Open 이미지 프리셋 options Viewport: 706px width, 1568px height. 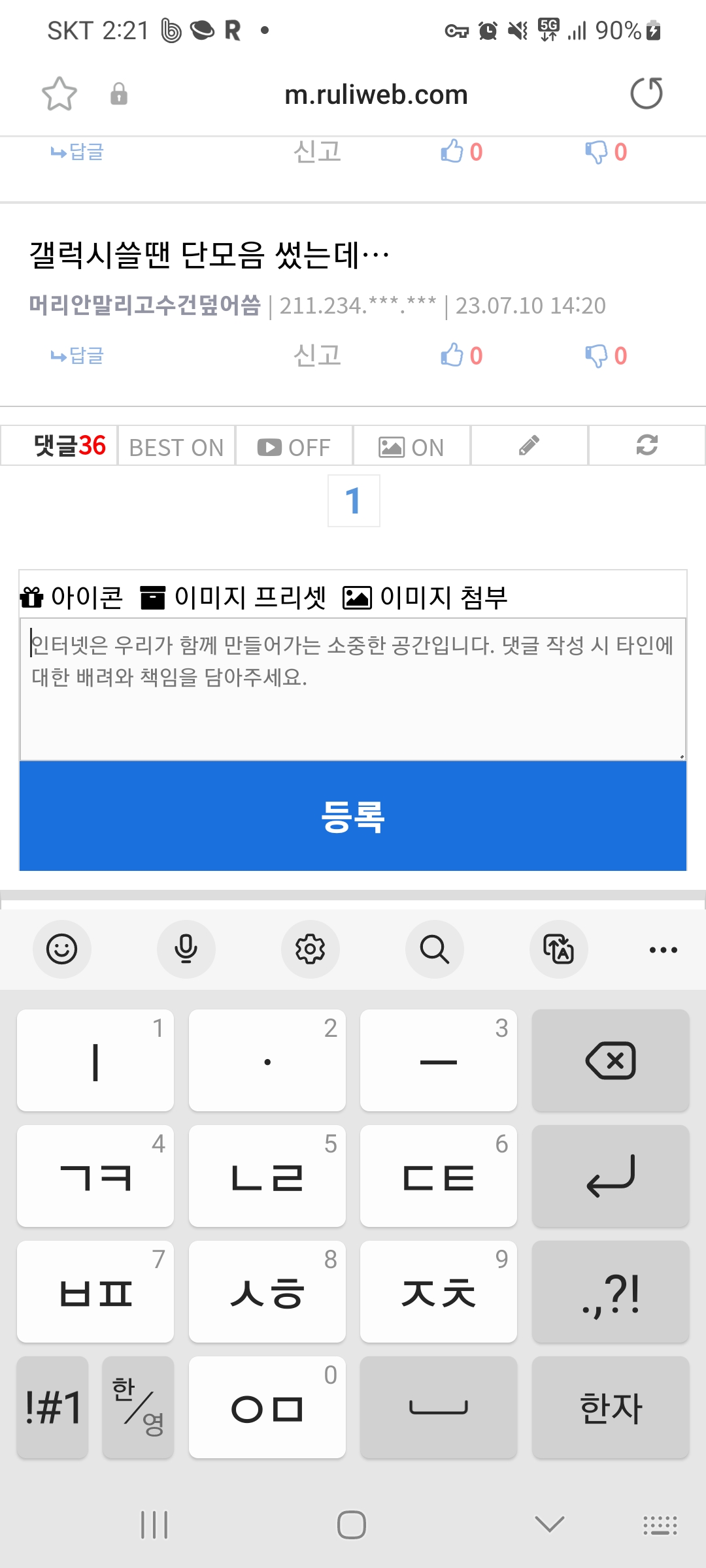point(234,597)
